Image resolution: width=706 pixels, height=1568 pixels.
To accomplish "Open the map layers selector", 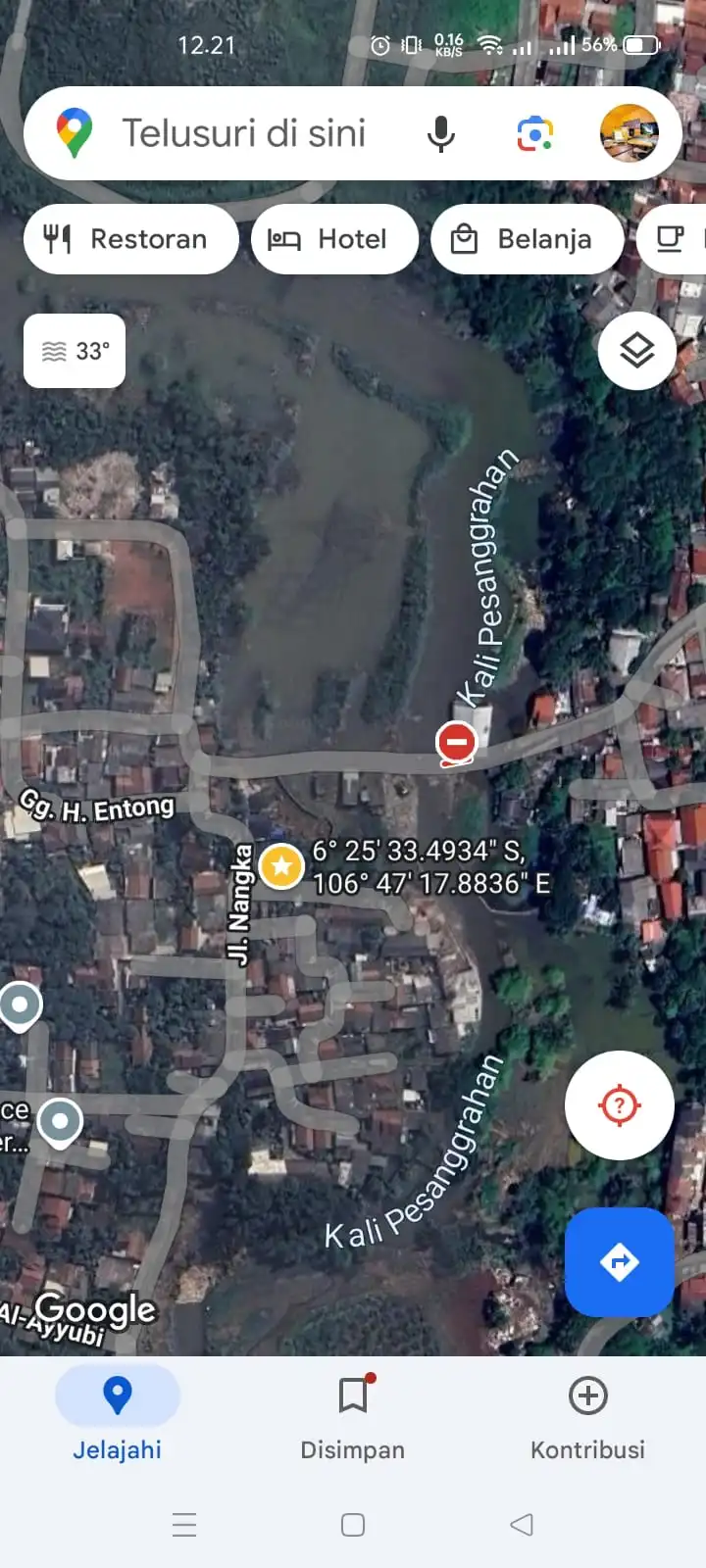I will pyautogui.click(x=637, y=351).
